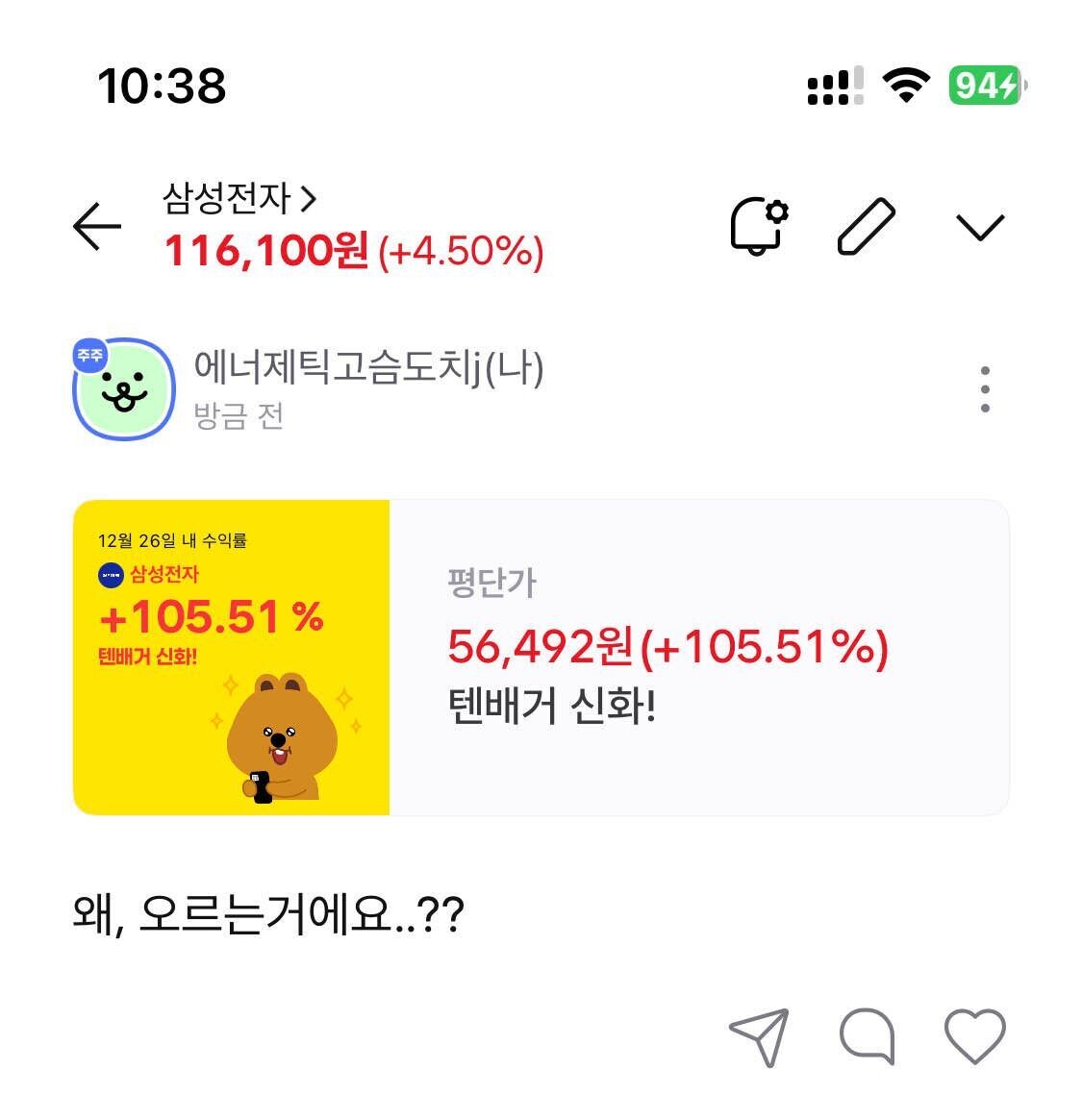Collapse the header using the down chevron
This screenshot has width=1082, height=1120.
tap(979, 228)
